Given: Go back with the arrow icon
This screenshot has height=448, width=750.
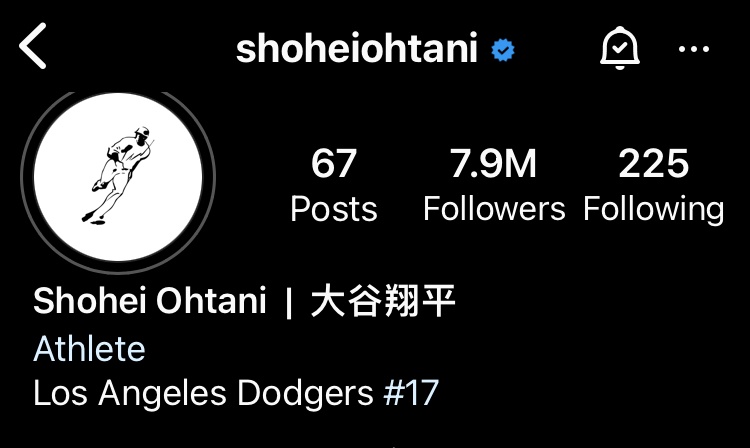Looking at the screenshot, I should pyautogui.click(x=33, y=48).
